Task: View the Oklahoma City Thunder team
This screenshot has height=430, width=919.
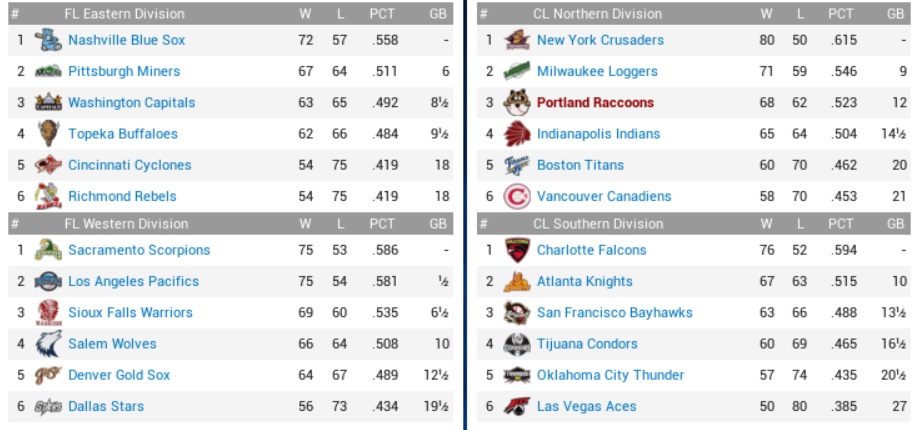Action: coord(610,375)
